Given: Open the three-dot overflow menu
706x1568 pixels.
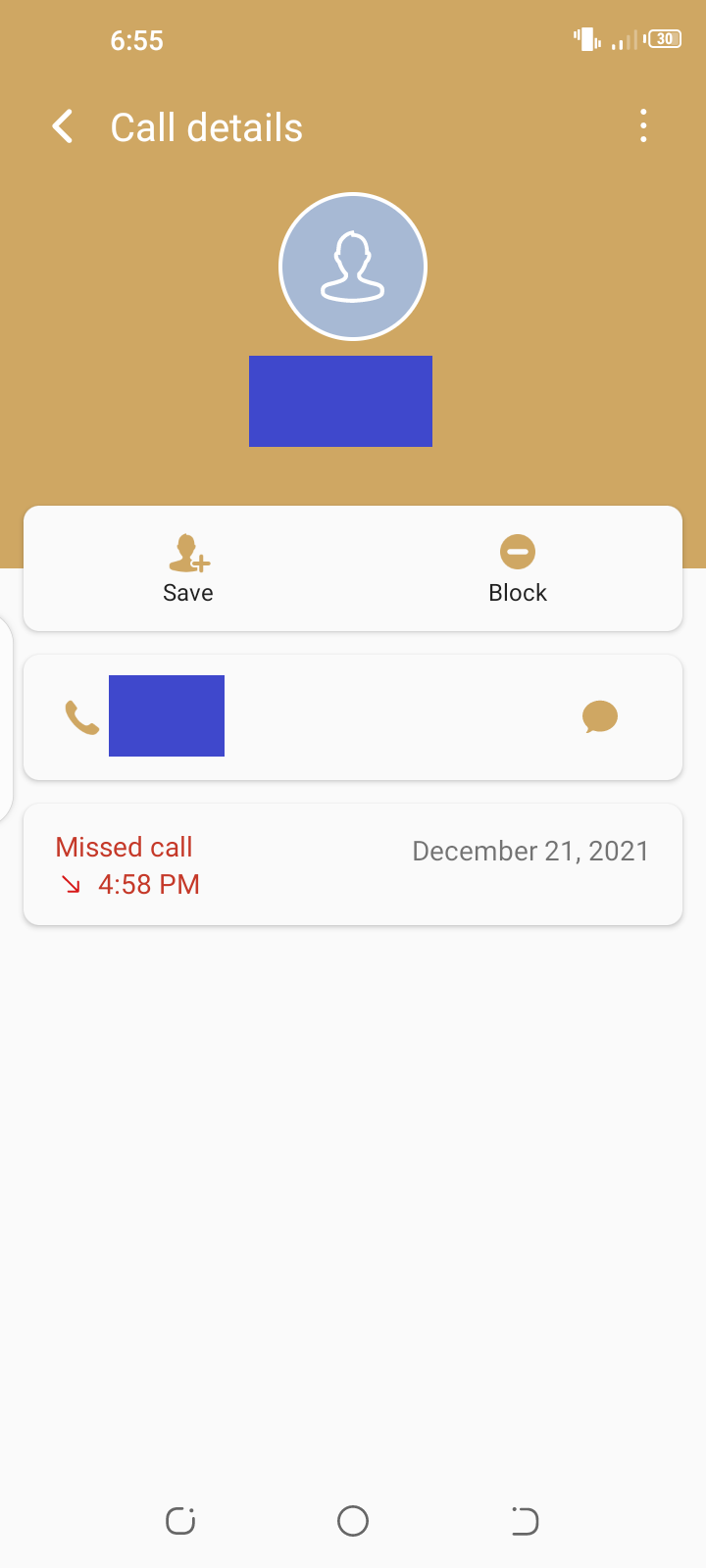Looking at the screenshot, I should [643, 126].
